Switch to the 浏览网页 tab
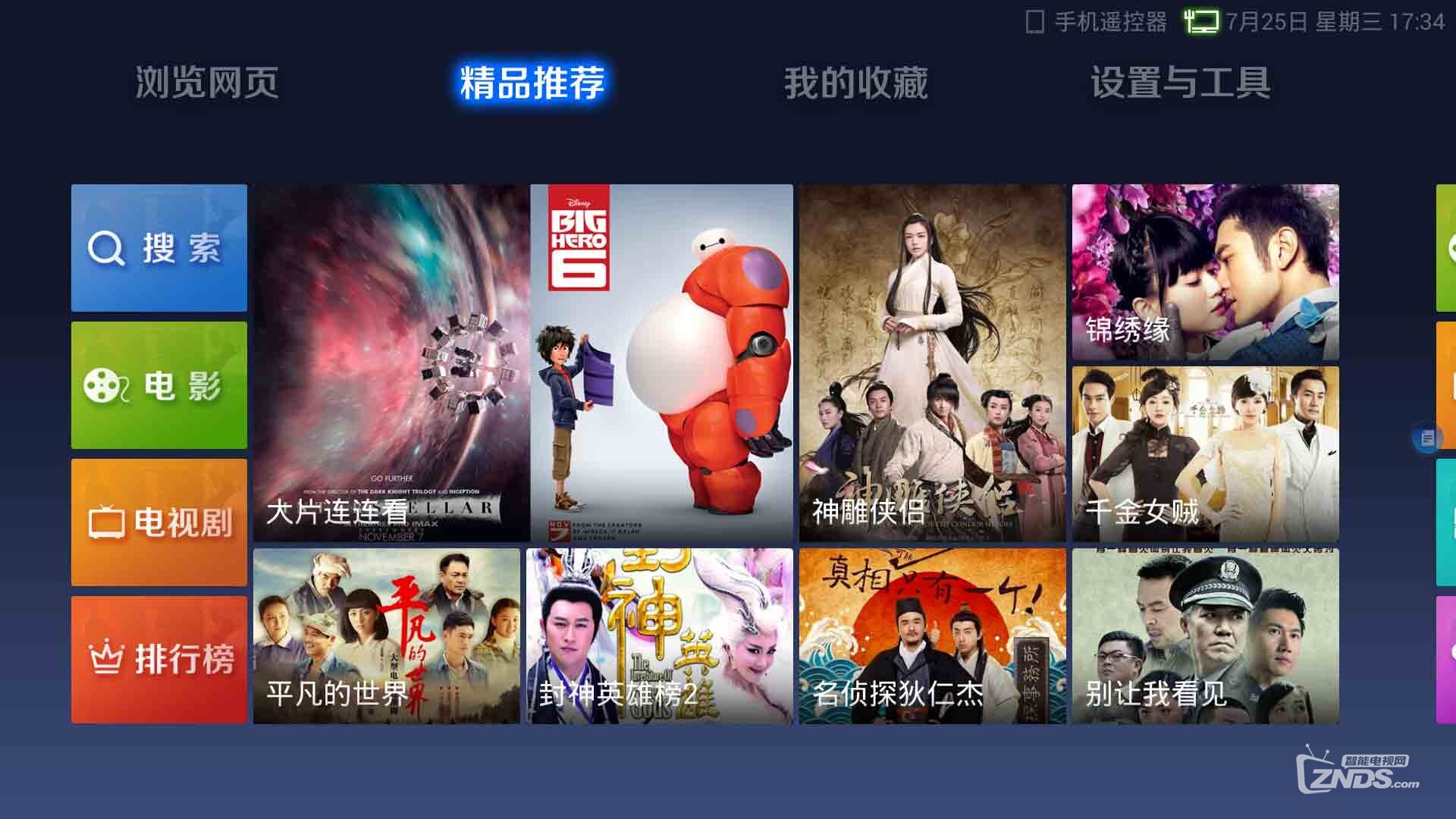Image resolution: width=1456 pixels, height=819 pixels. coord(207,82)
